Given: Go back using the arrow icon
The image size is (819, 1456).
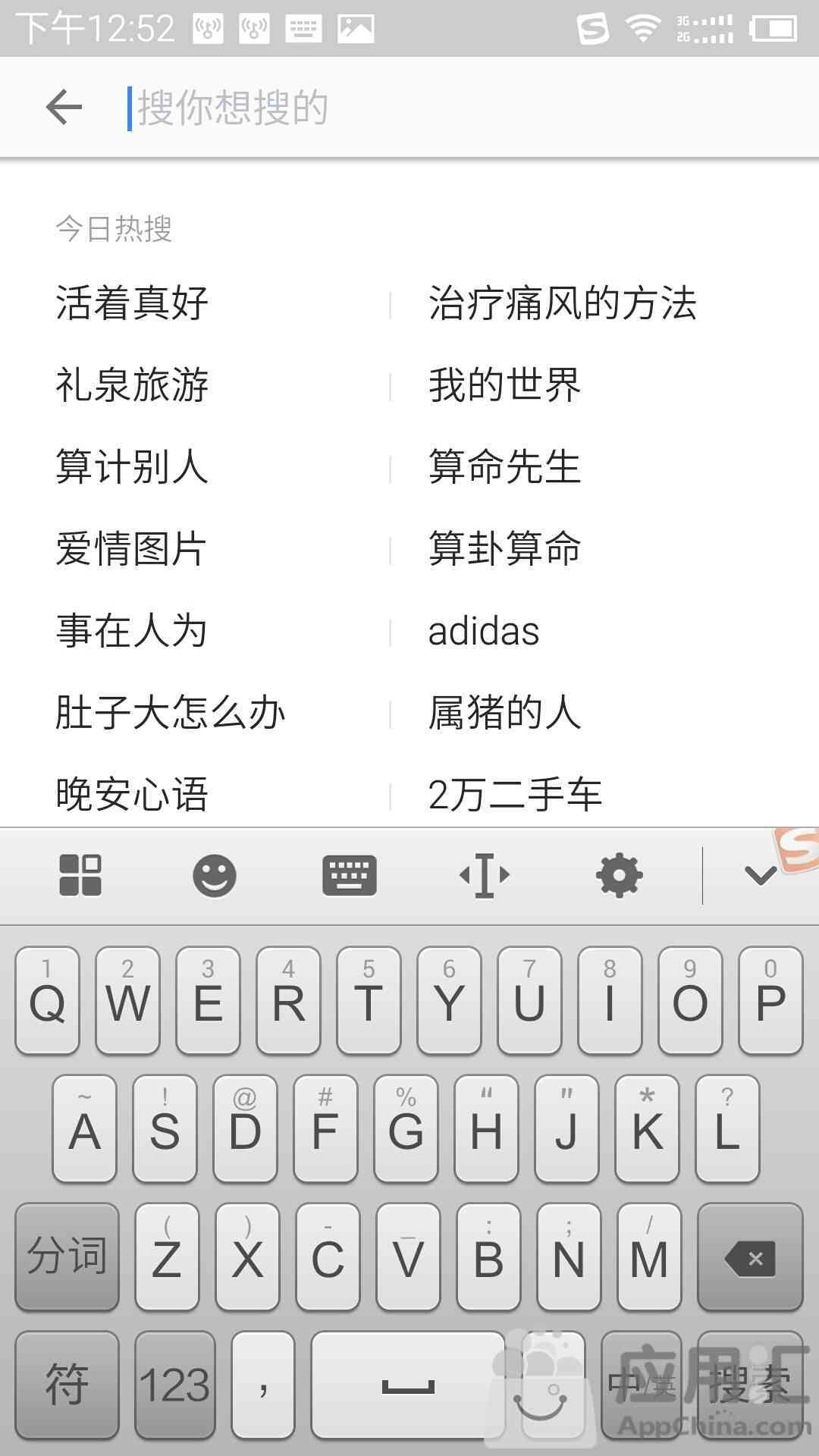Looking at the screenshot, I should coord(64,106).
